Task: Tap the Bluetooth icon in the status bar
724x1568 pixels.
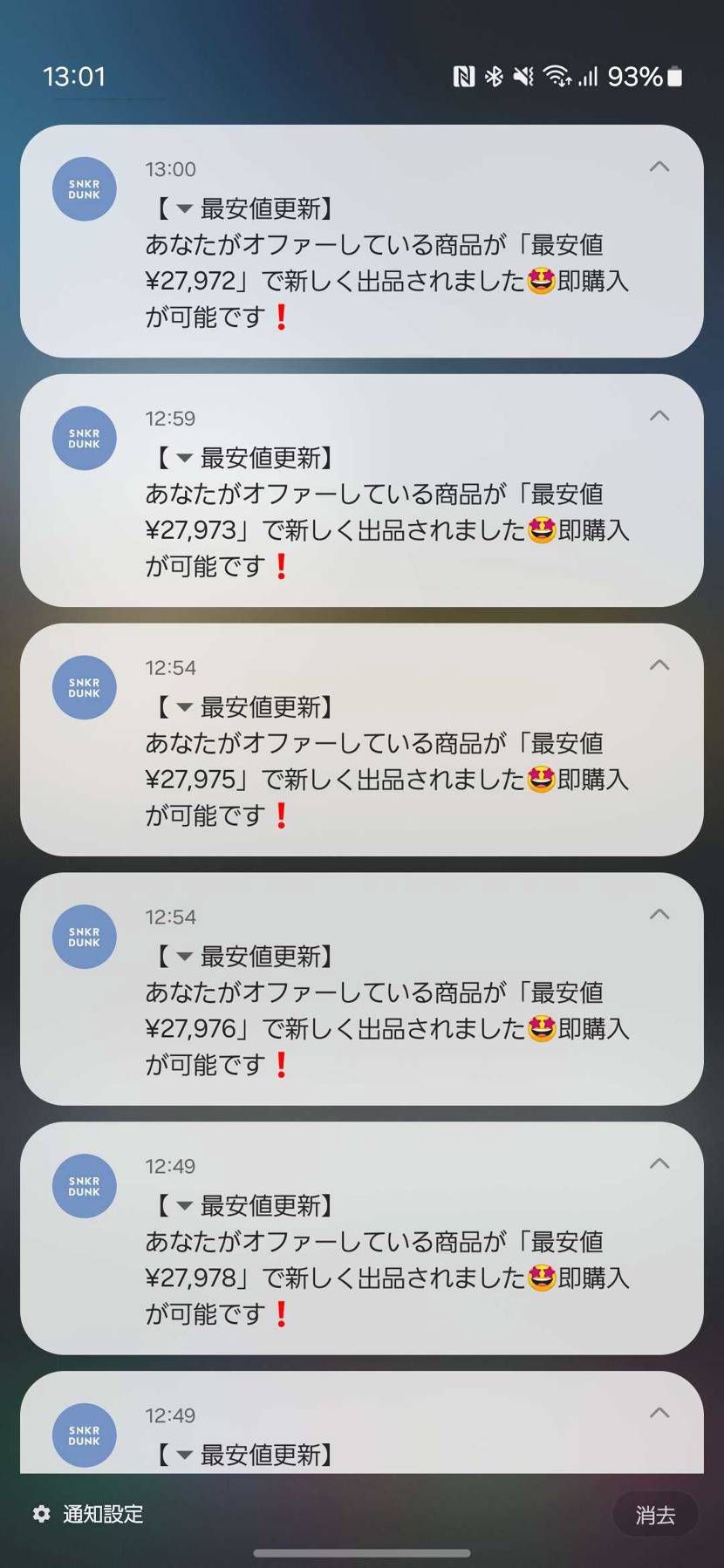Action: [494, 77]
